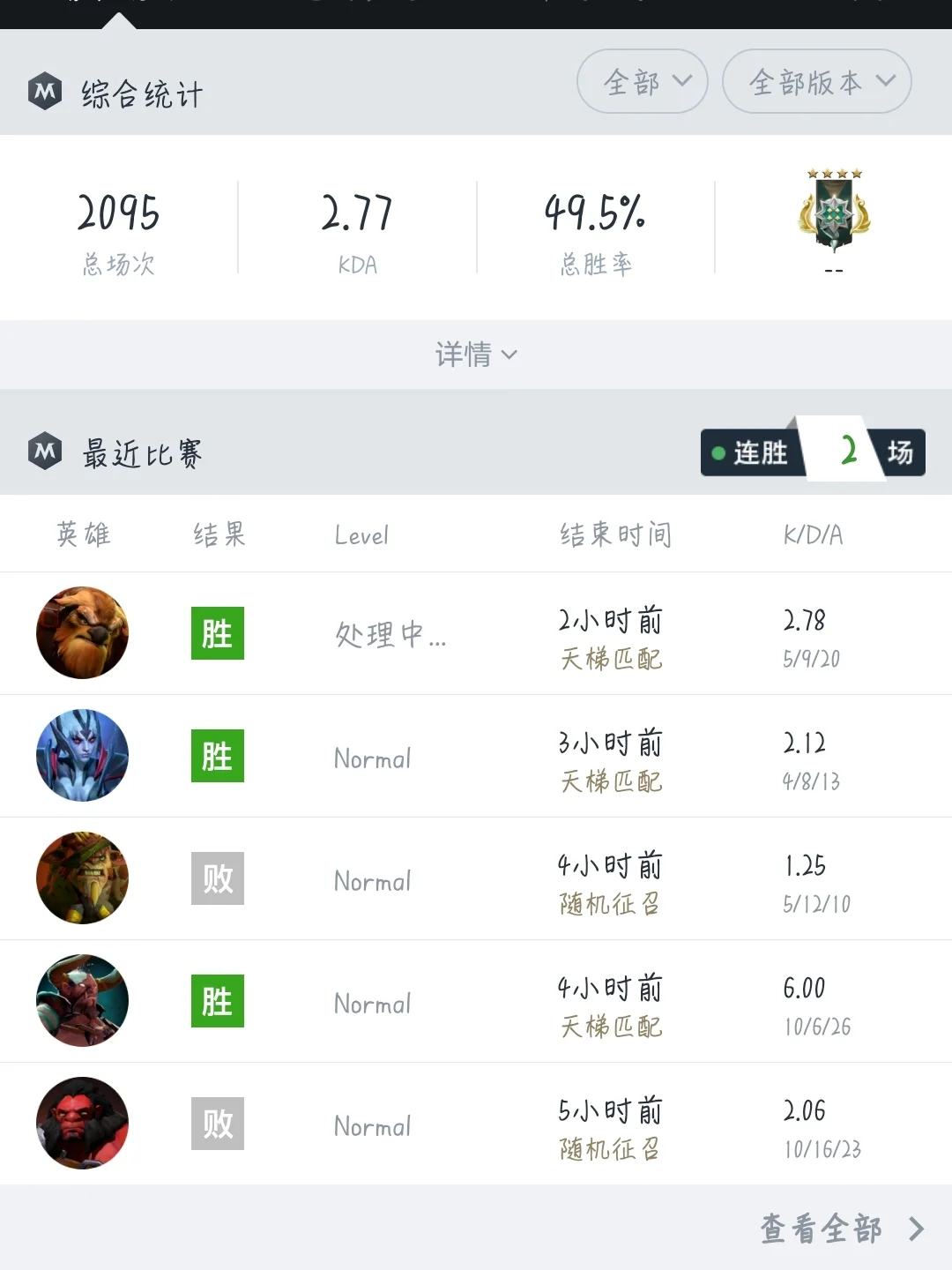Select the Vengeful Spirit hero portrait

pyautogui.click(x=82, y=756)
